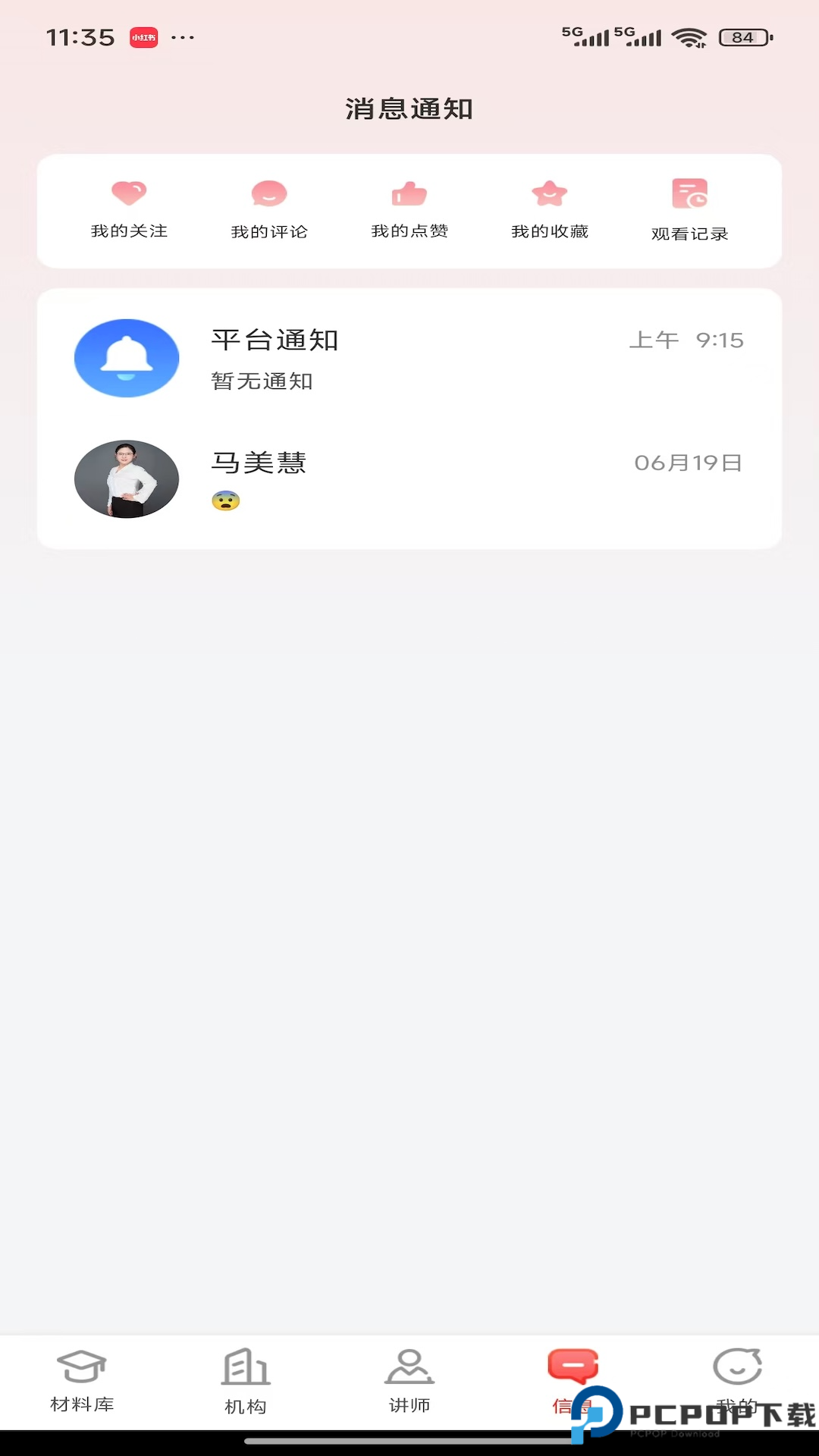Open the chat with 马美慧
The width and height of the screenshot is (819, 1456).
click(409, 480)
